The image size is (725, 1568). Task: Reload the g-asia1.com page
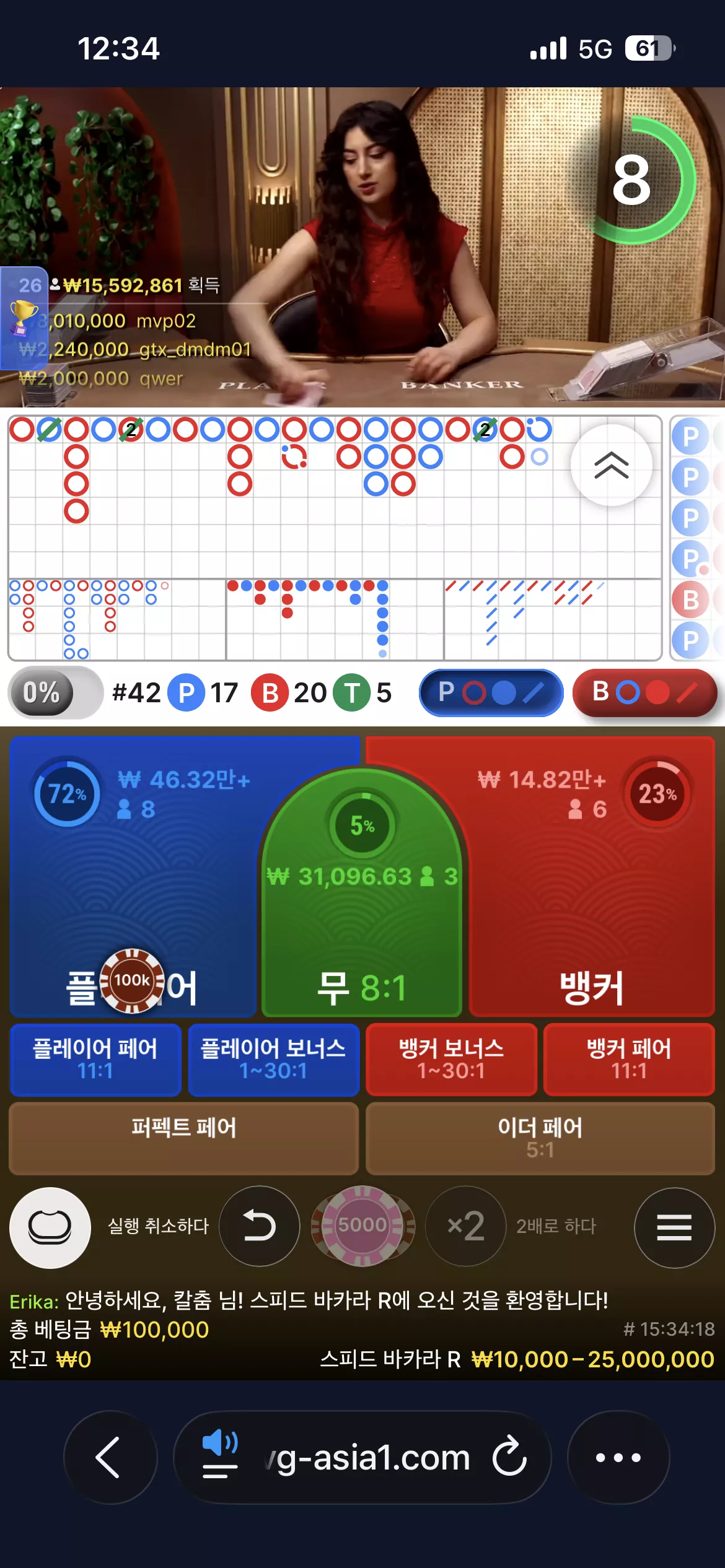tap(509, 1457)
